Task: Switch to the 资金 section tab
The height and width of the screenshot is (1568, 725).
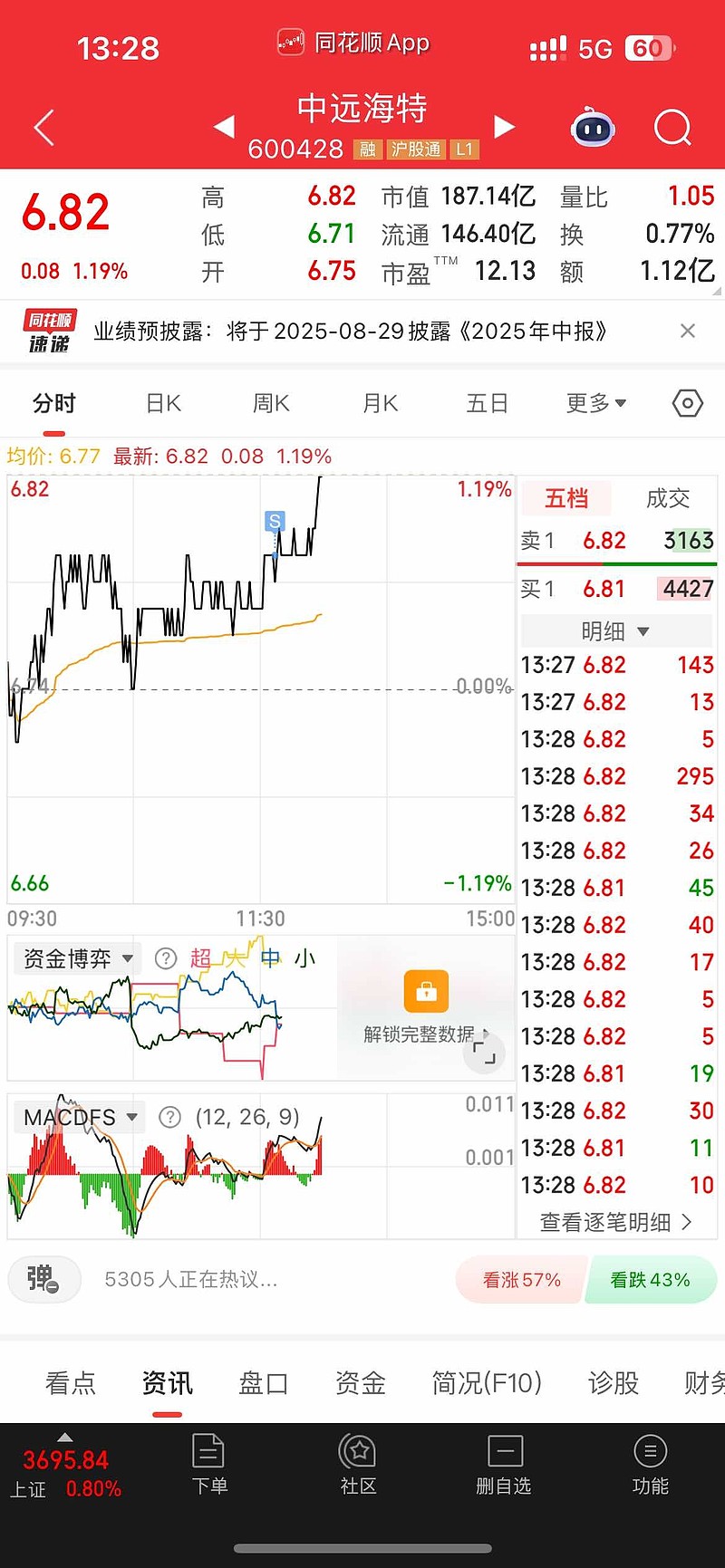Action: click(361, 1383)
